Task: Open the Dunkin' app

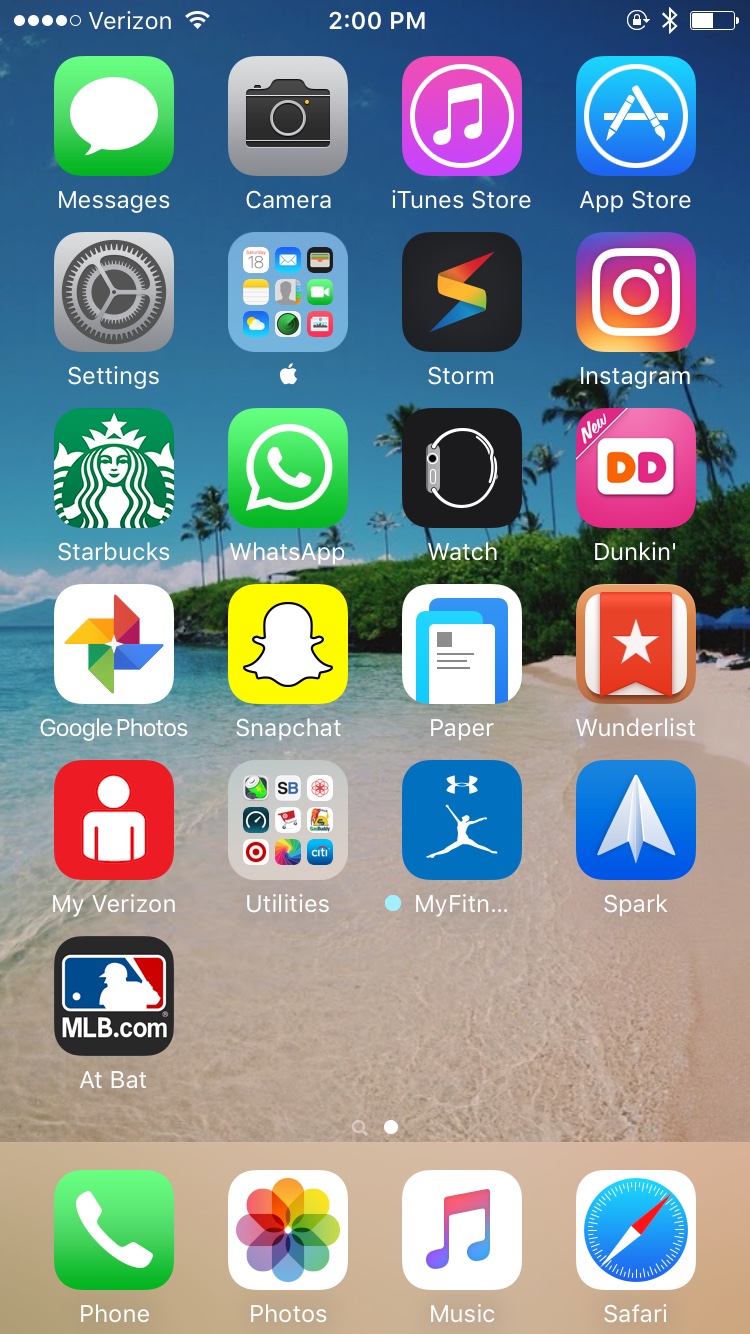Action: coord(635,468)
